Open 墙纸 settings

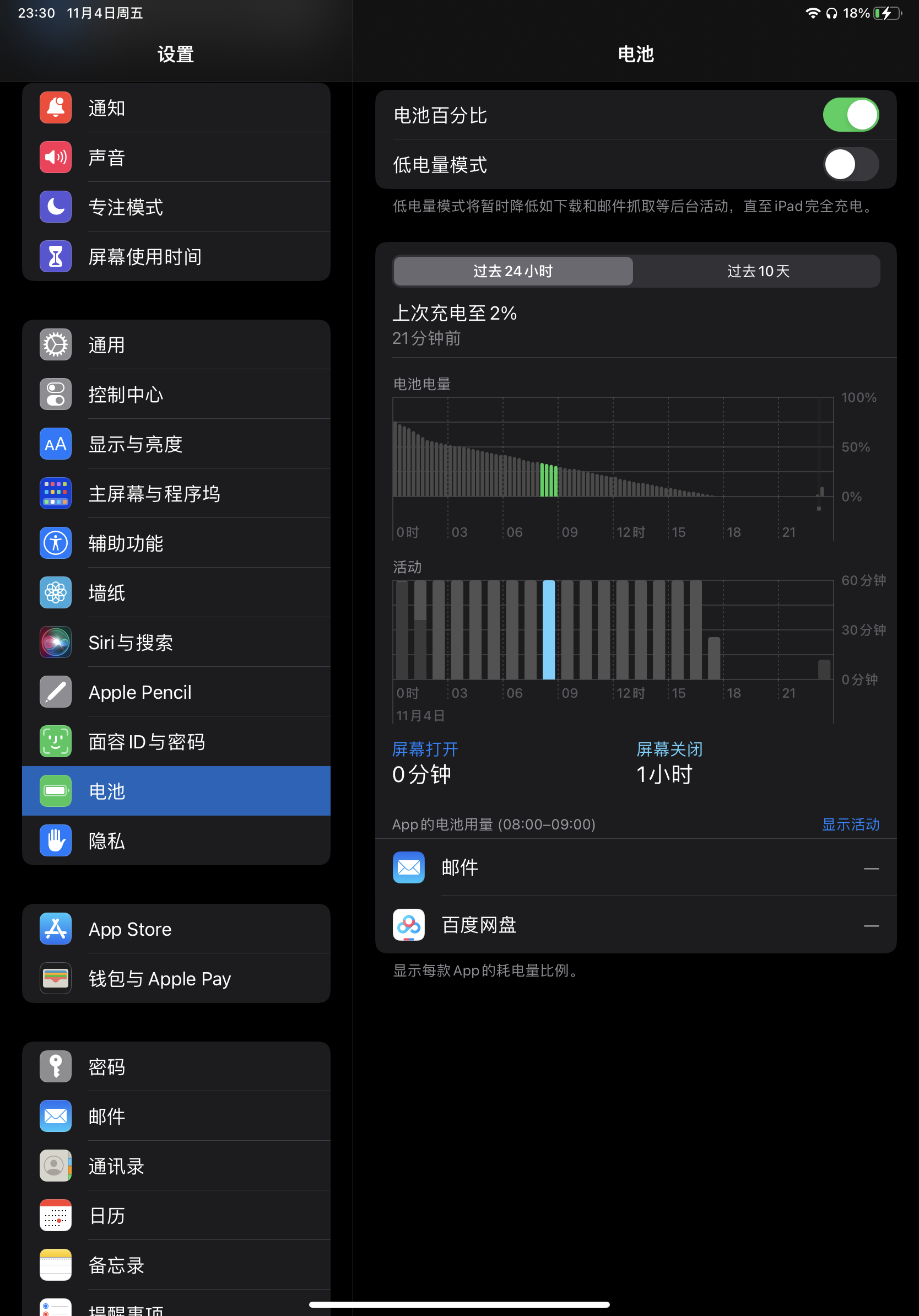point(176,592)
